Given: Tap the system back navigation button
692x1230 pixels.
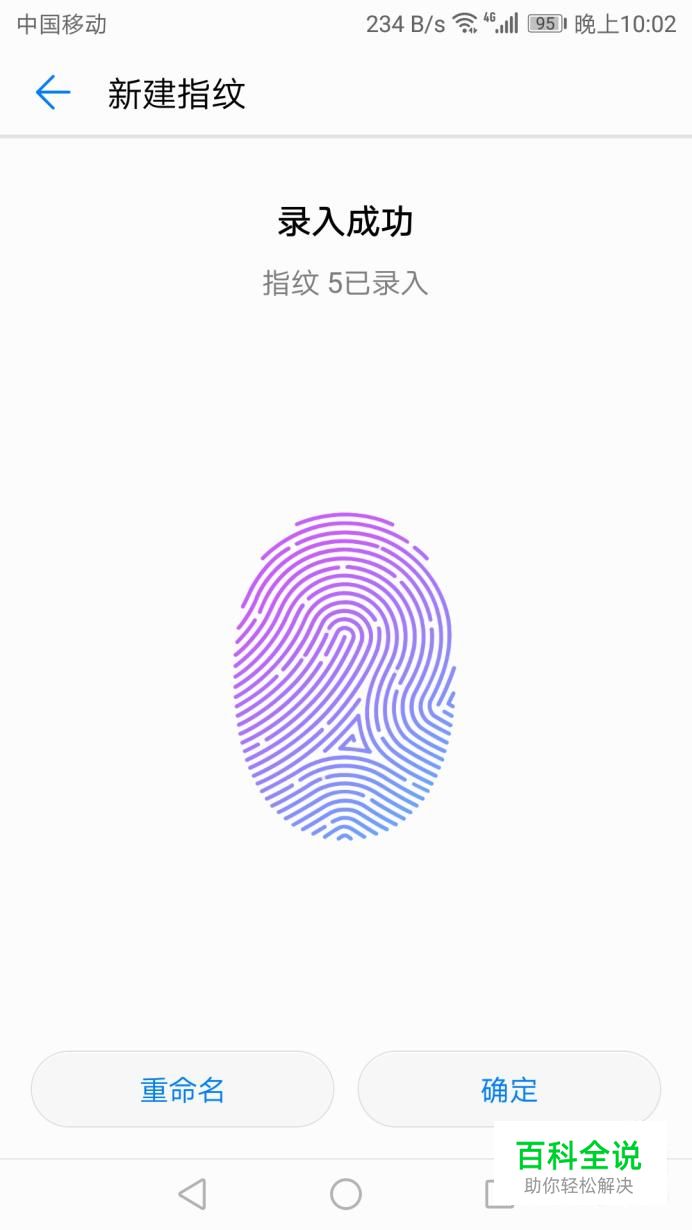Looking at the screenshot, I should (192, 1193).
